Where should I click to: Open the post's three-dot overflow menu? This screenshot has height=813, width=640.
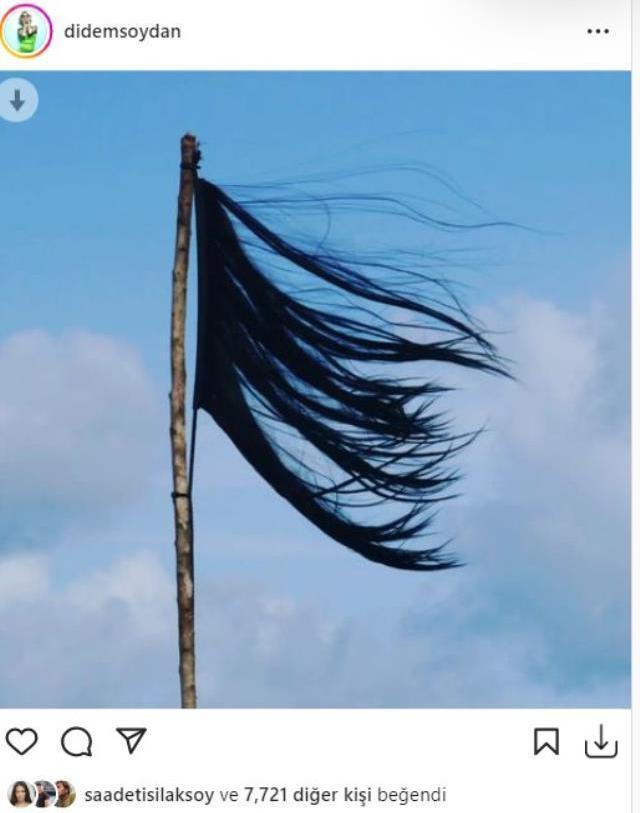(598, 31)
